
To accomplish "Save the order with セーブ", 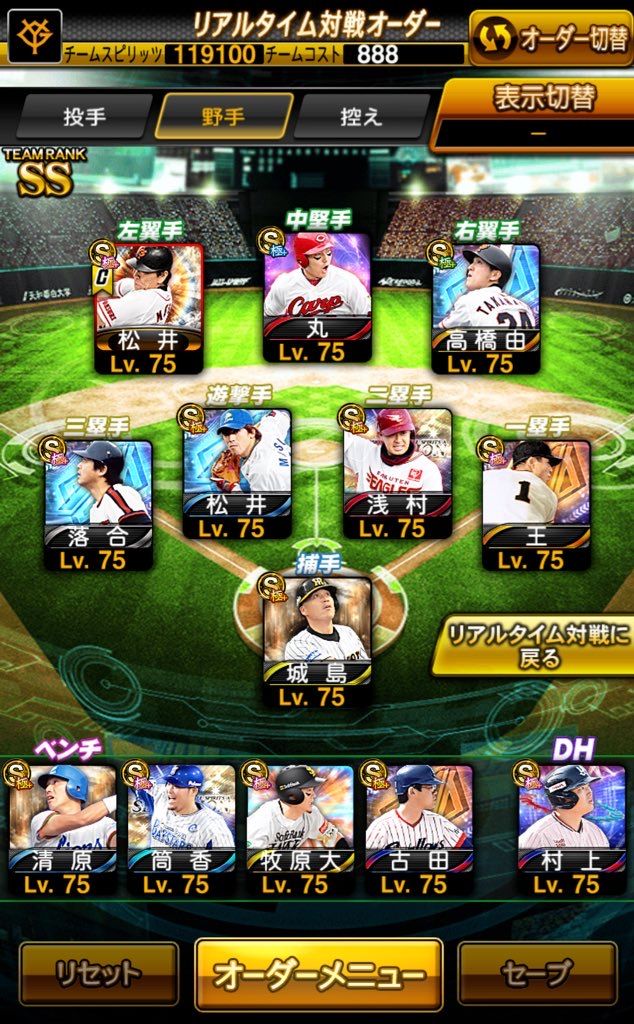I will coord(537,972).
